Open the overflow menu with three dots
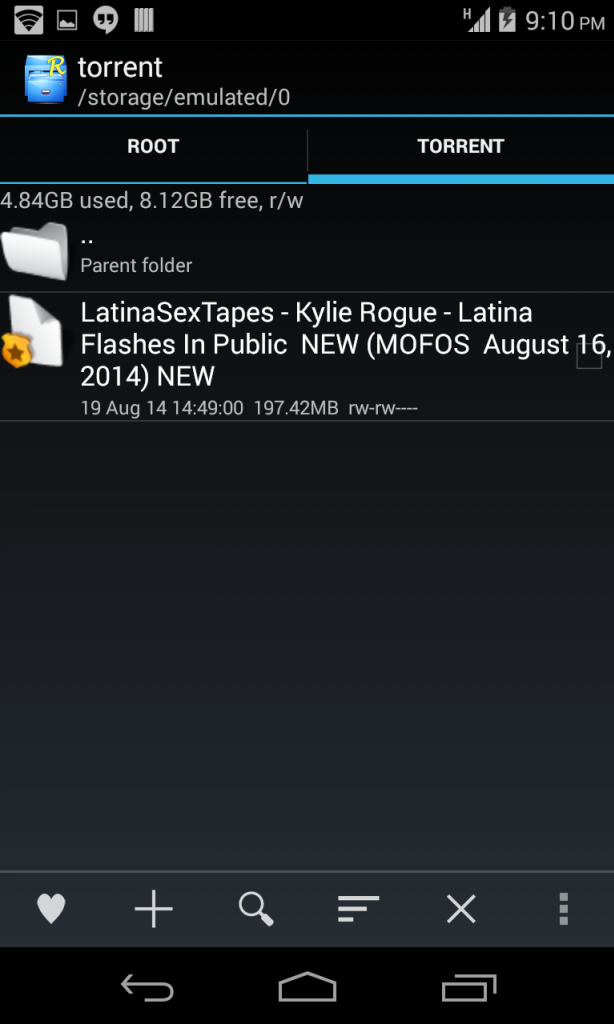This screenshot has width=614, height=1024. pyautogui.click(x=563, y=909)
